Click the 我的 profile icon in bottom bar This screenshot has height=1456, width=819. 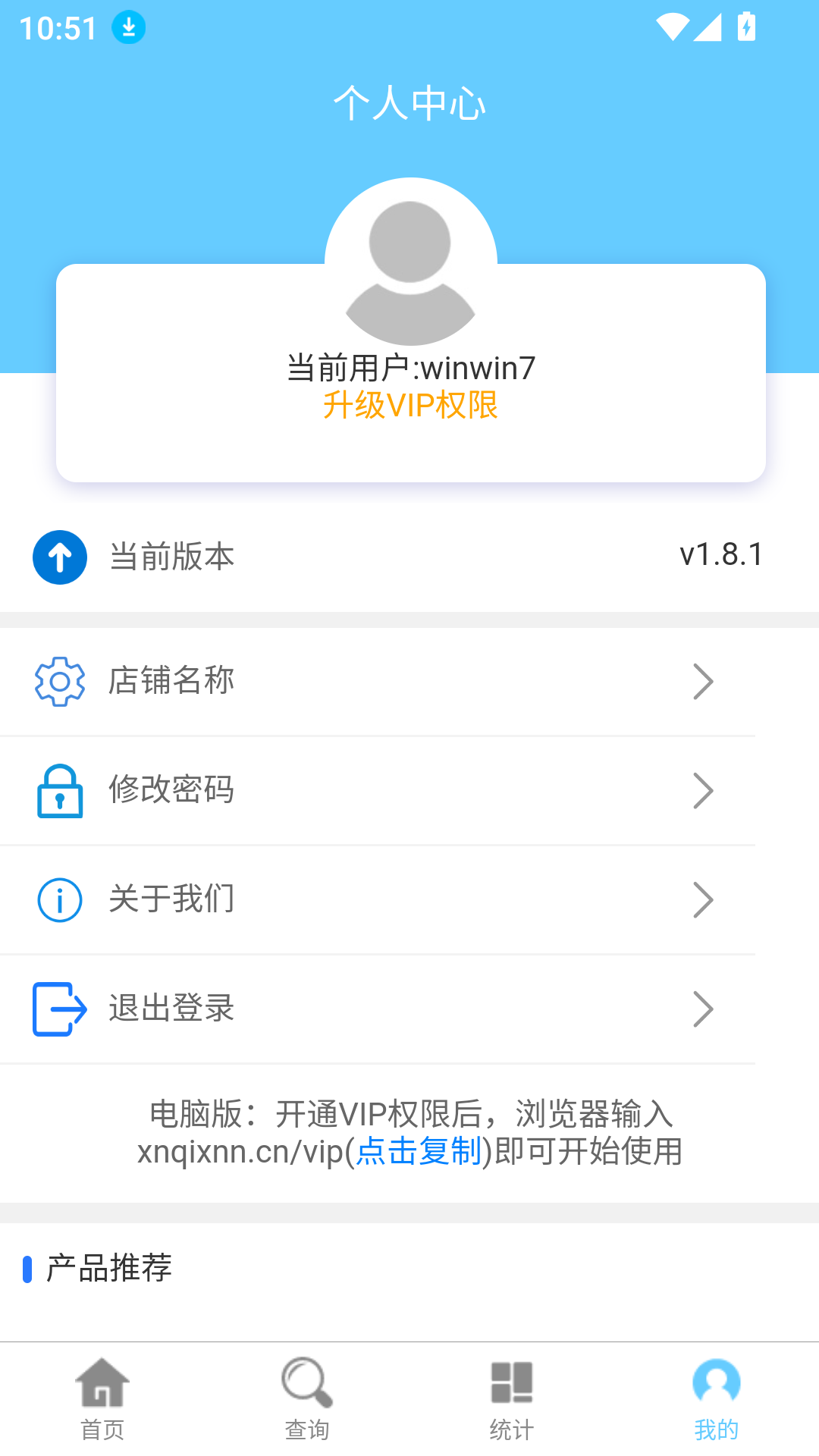pyautogui.click(x=716, y=1383)
